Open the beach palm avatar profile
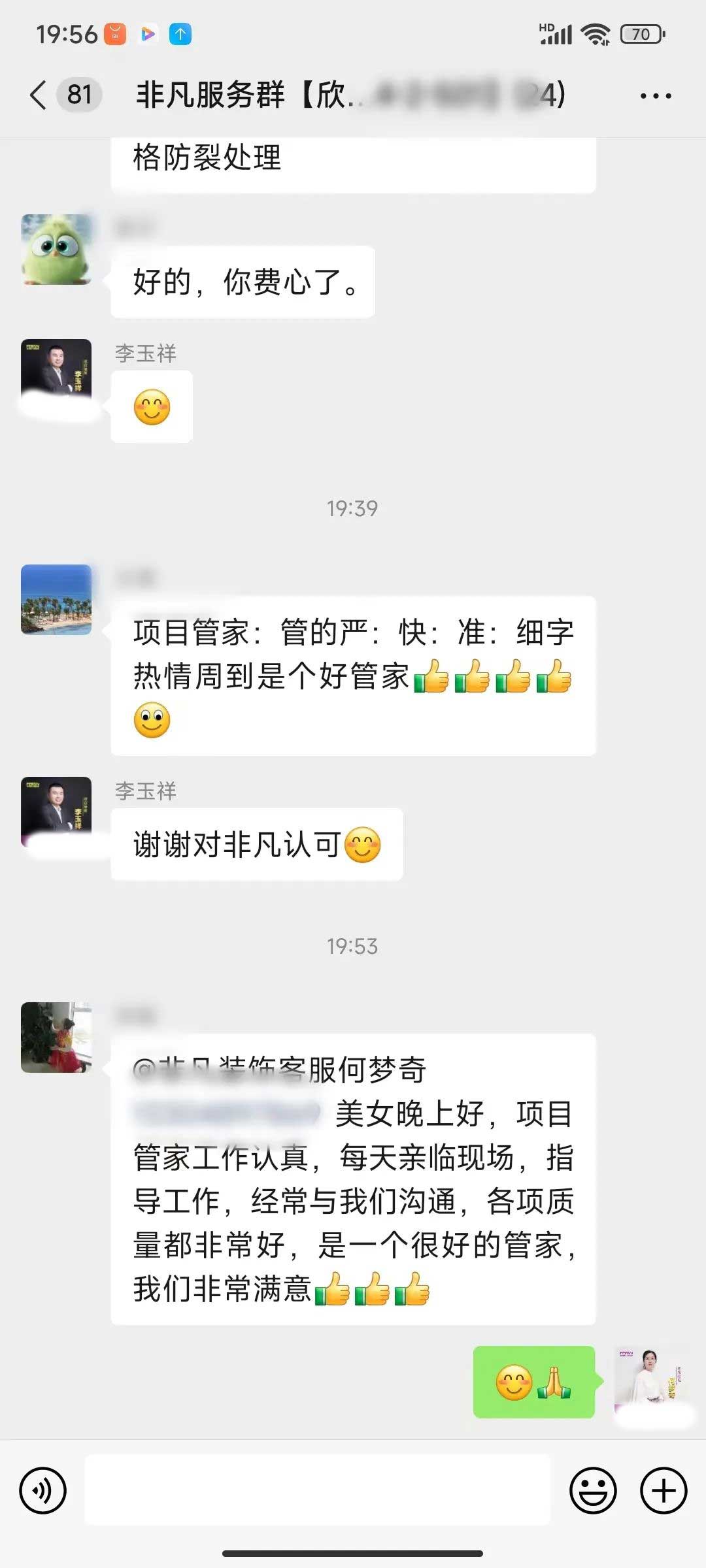This screenshot has width=706, height=1568. click(56, 599)
